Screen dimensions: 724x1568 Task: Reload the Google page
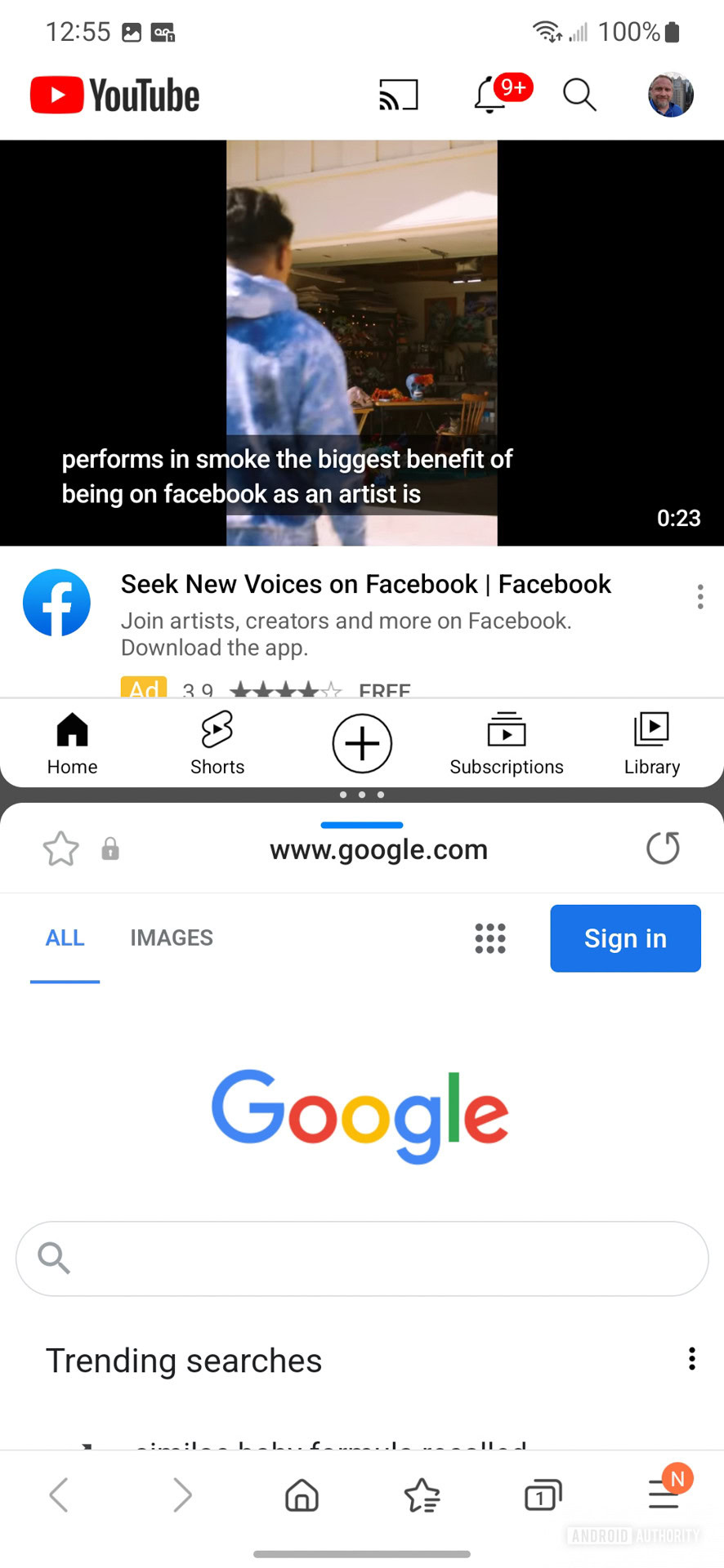click(663, 848)
